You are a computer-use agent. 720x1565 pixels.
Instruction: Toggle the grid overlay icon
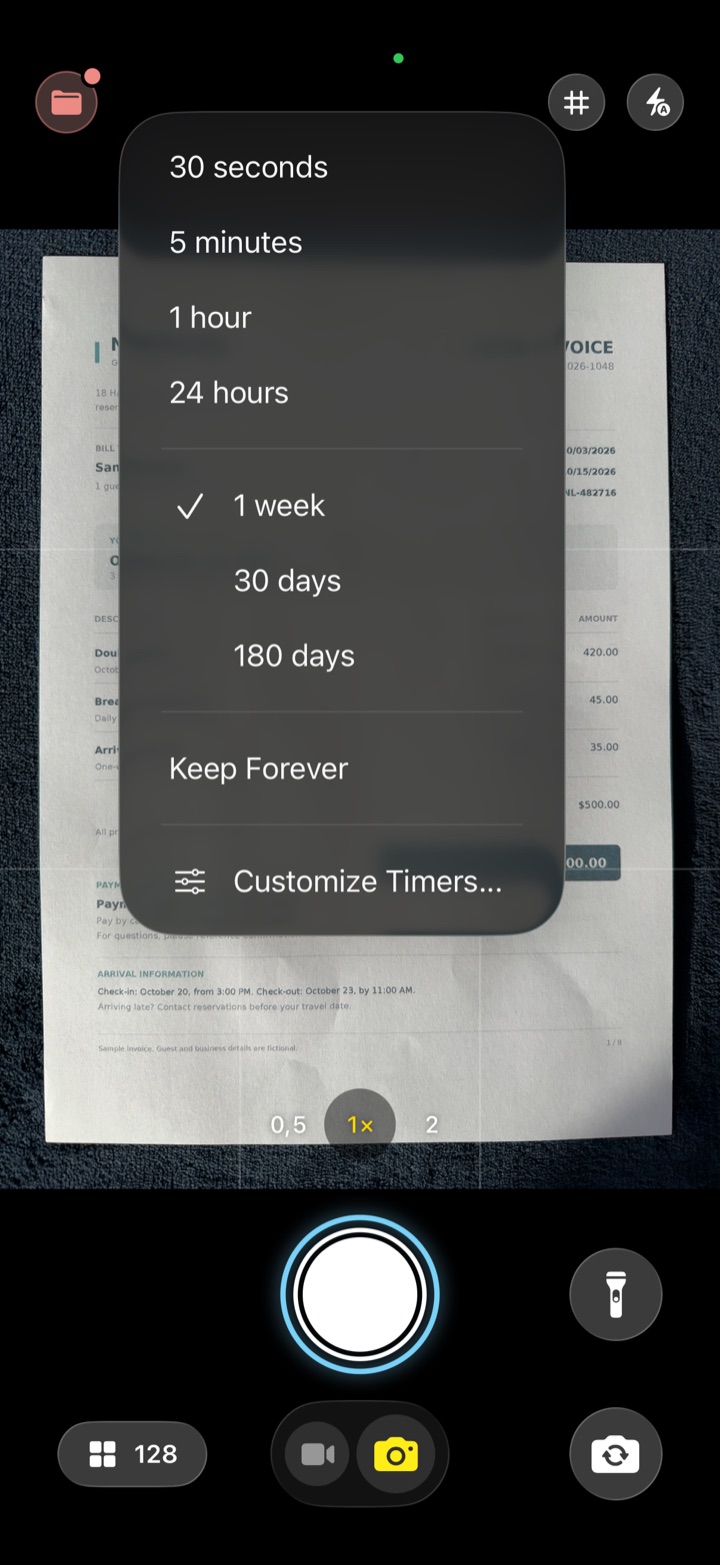[x=576, y=103]
